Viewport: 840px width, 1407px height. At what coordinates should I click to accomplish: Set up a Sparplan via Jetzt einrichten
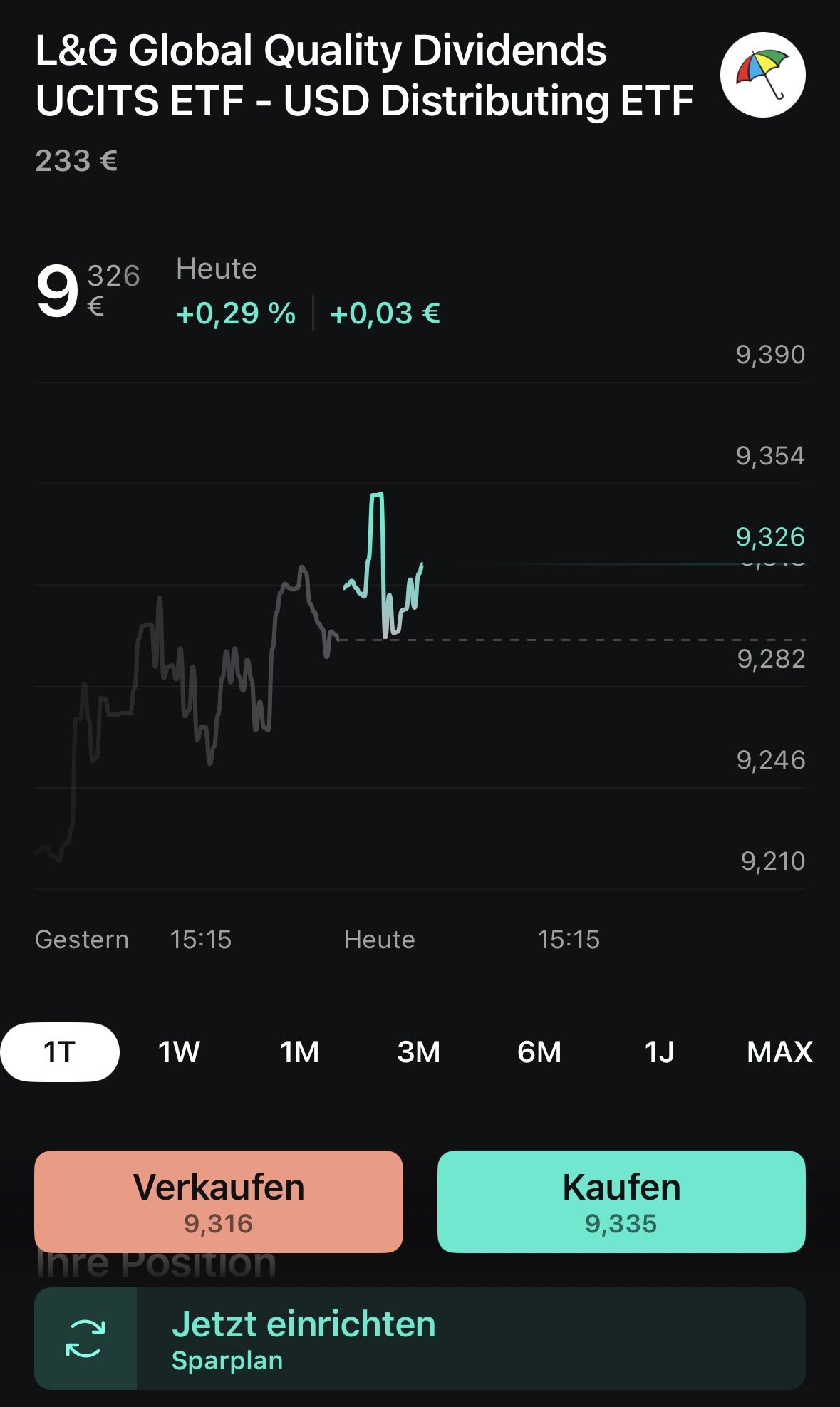(420, 1339)
